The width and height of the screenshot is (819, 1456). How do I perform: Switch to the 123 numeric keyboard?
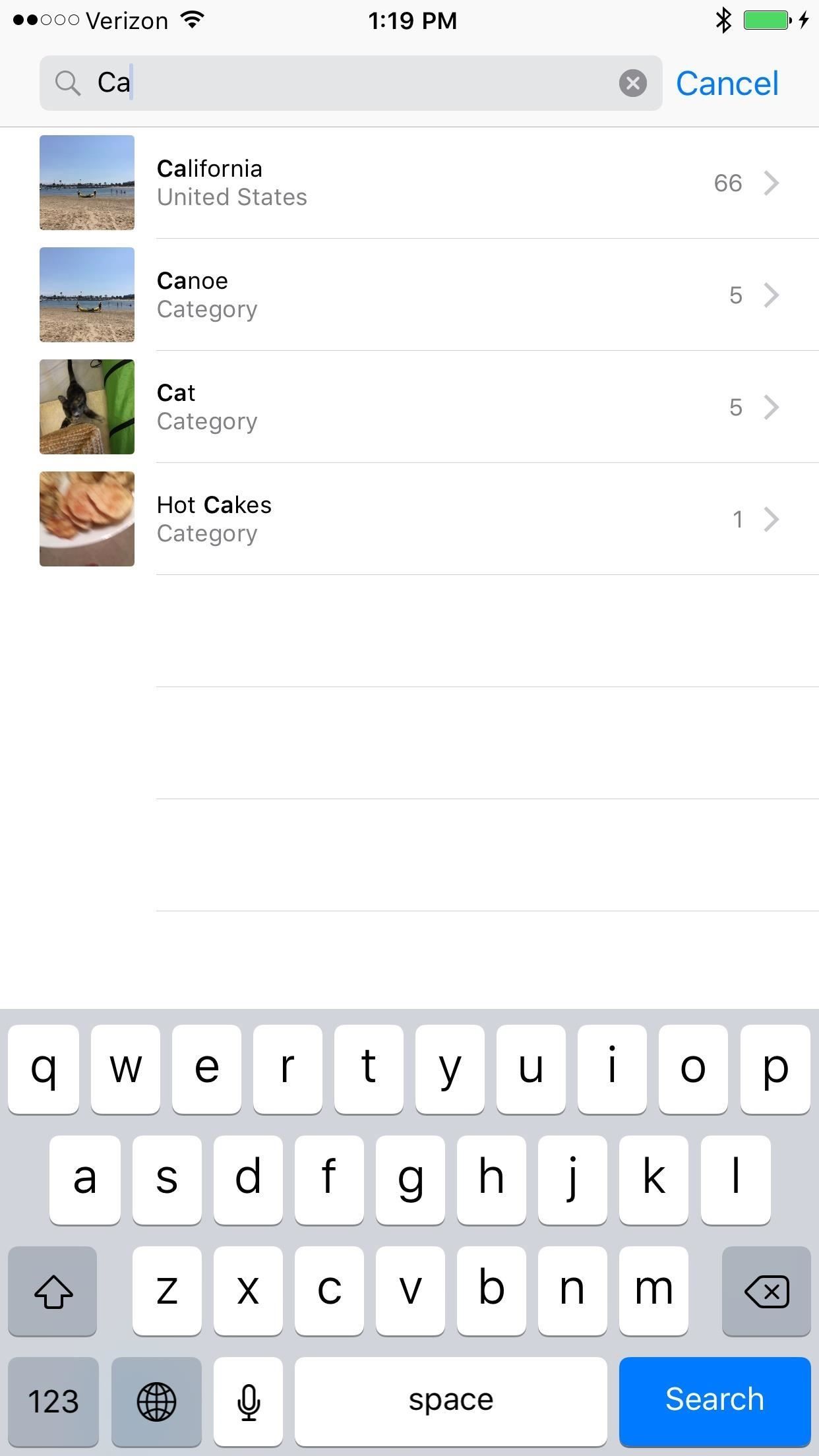[53, 1401]
